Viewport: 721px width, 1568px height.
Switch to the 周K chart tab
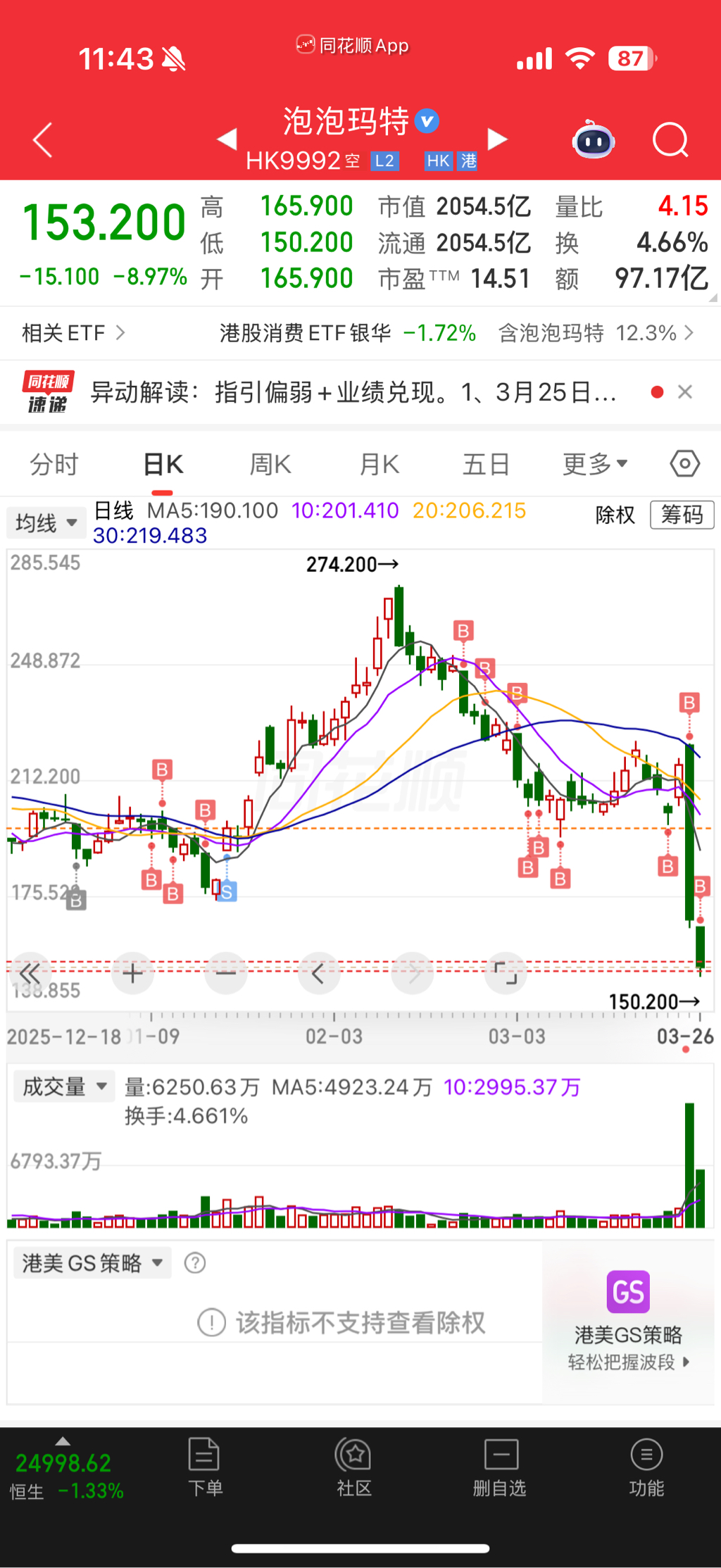[270, 465]
